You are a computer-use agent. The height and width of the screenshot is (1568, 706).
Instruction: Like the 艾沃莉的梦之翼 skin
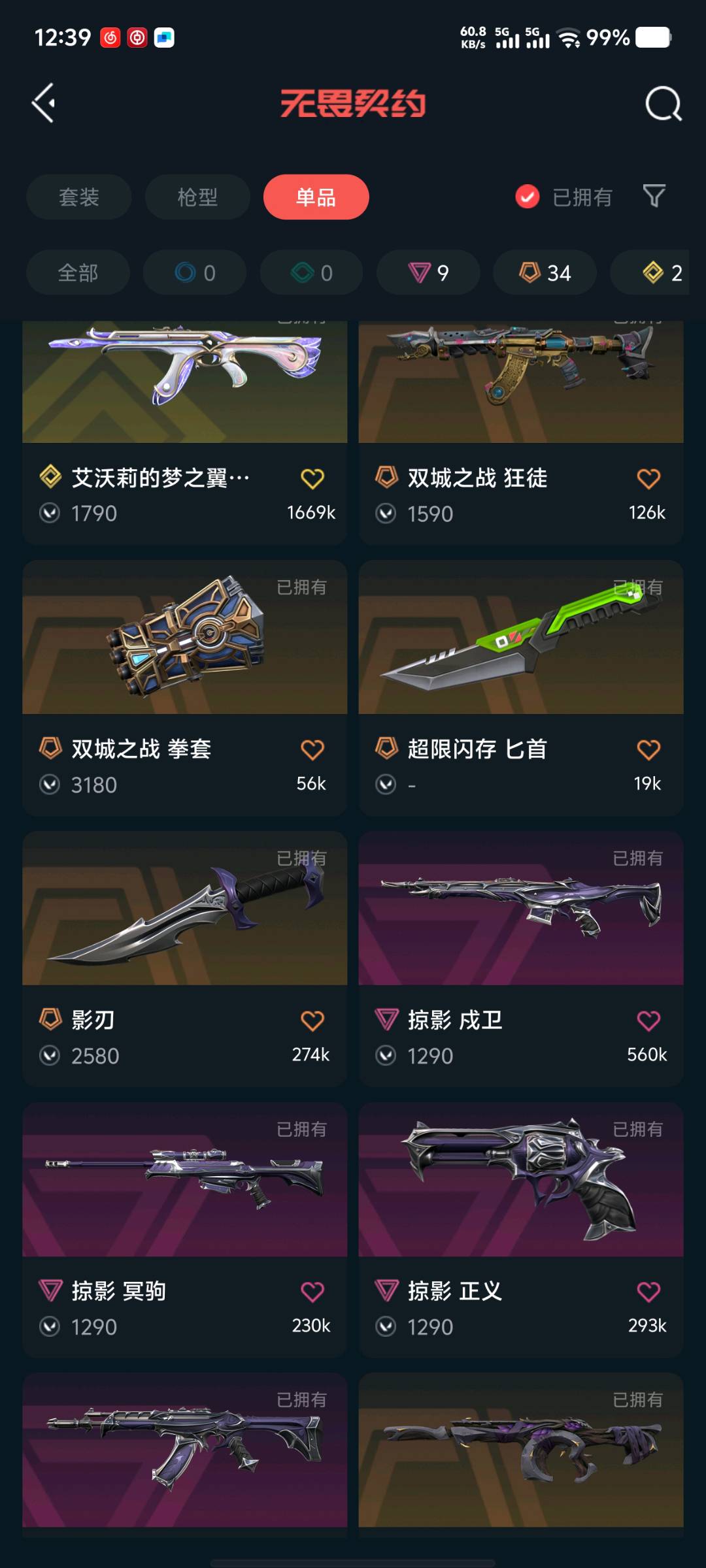pyautogui.click(x=312, y=479)
